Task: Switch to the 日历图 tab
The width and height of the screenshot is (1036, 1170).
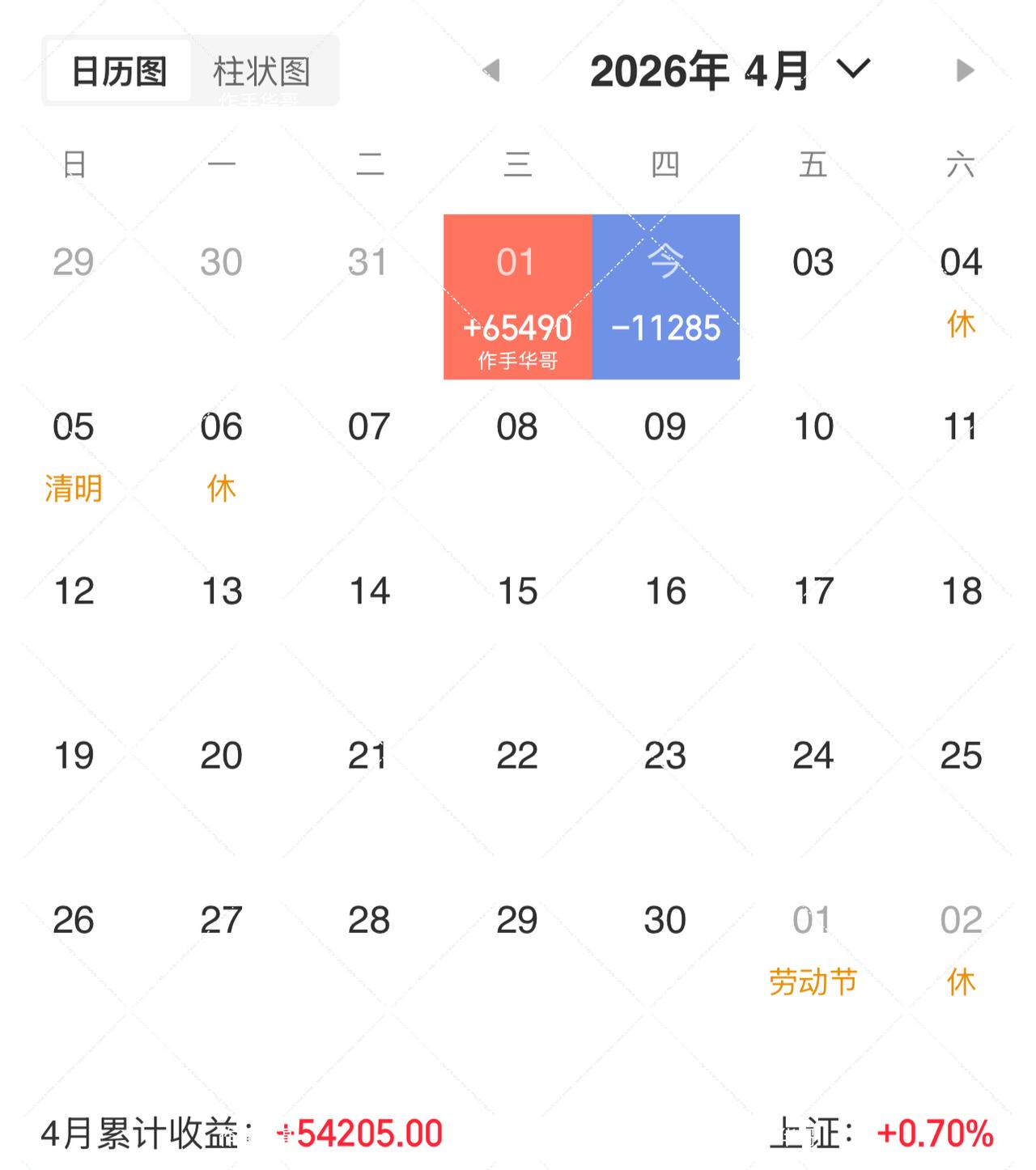Action: tap(118, 71)
